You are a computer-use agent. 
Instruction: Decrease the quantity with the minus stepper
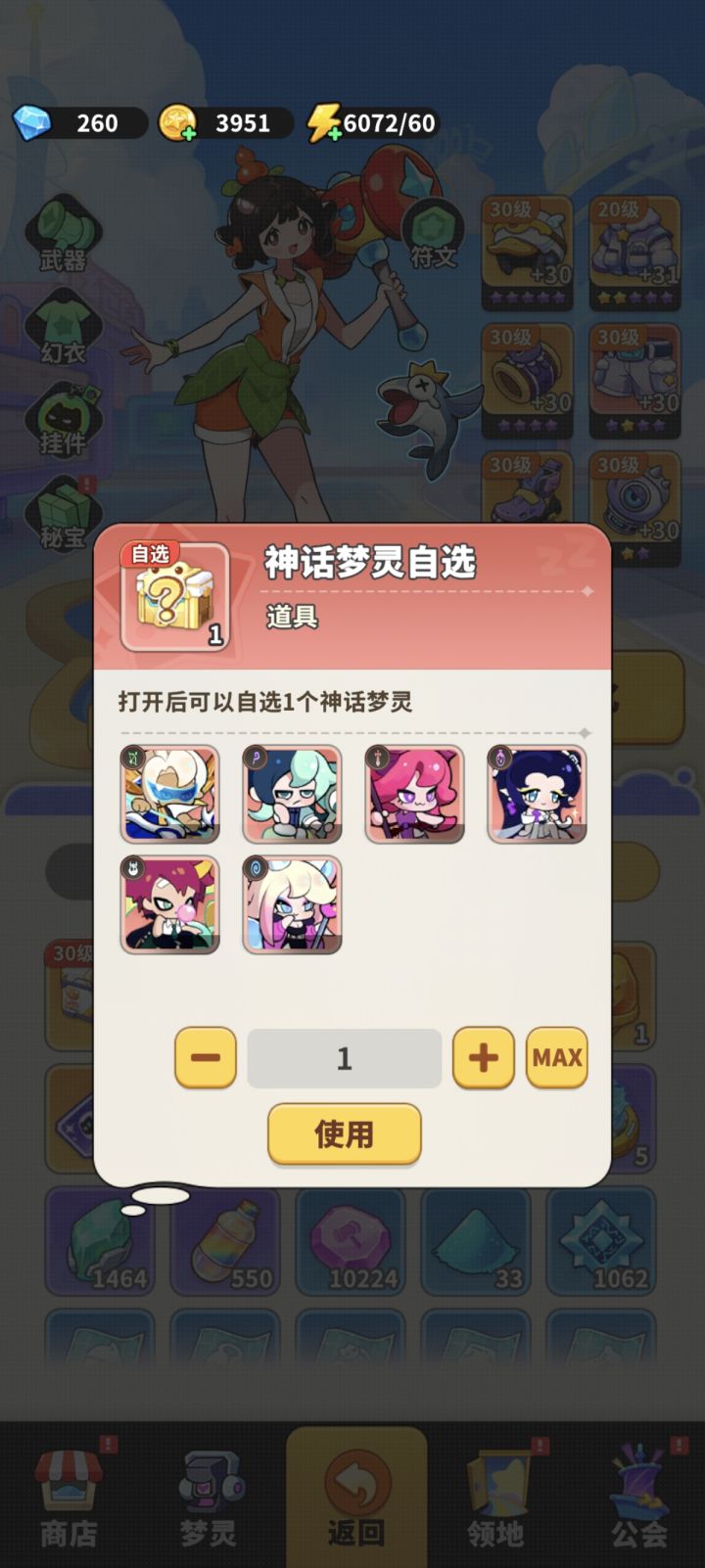(205, 1058)
